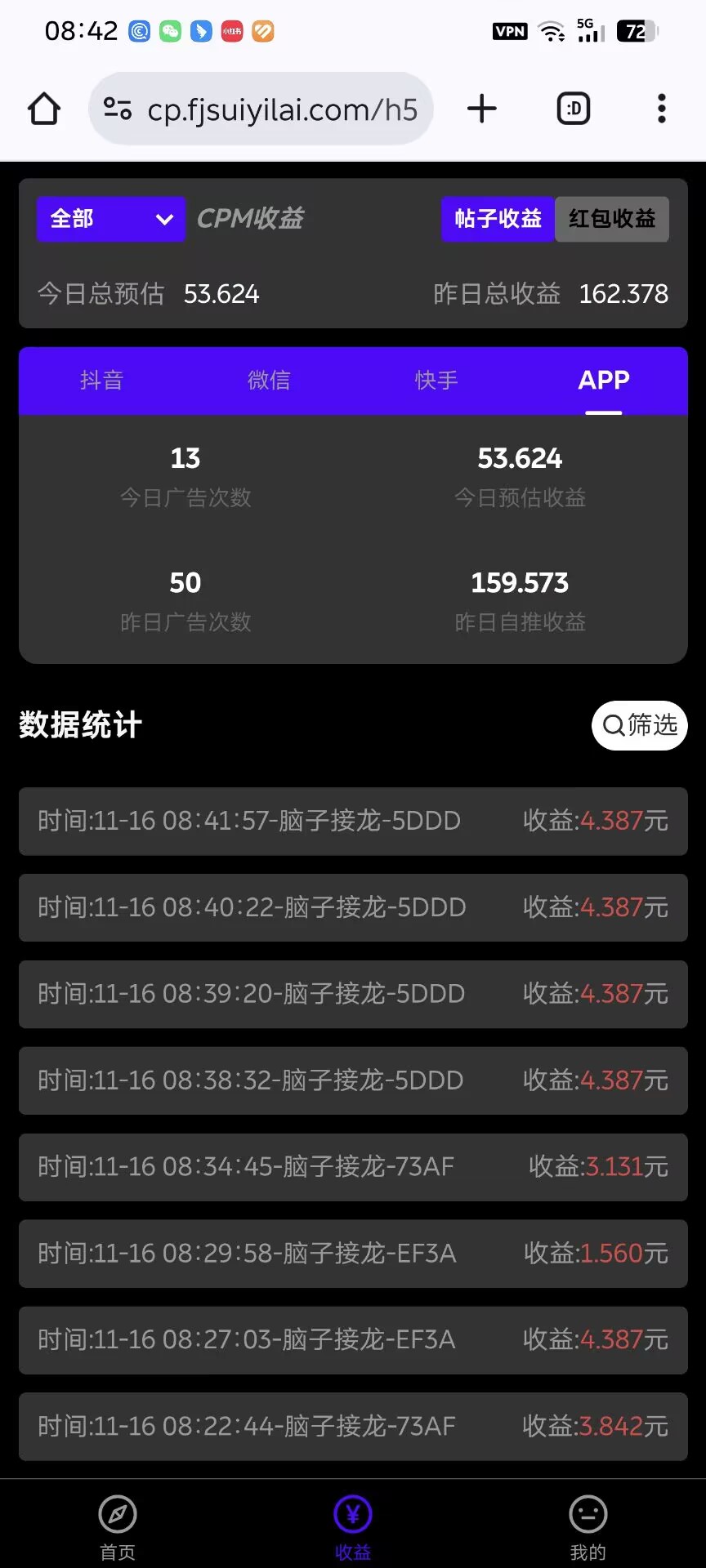Open the browser tab switcher icon
The width and height of the screenshot is (706, 1568).
pos(572,108)
